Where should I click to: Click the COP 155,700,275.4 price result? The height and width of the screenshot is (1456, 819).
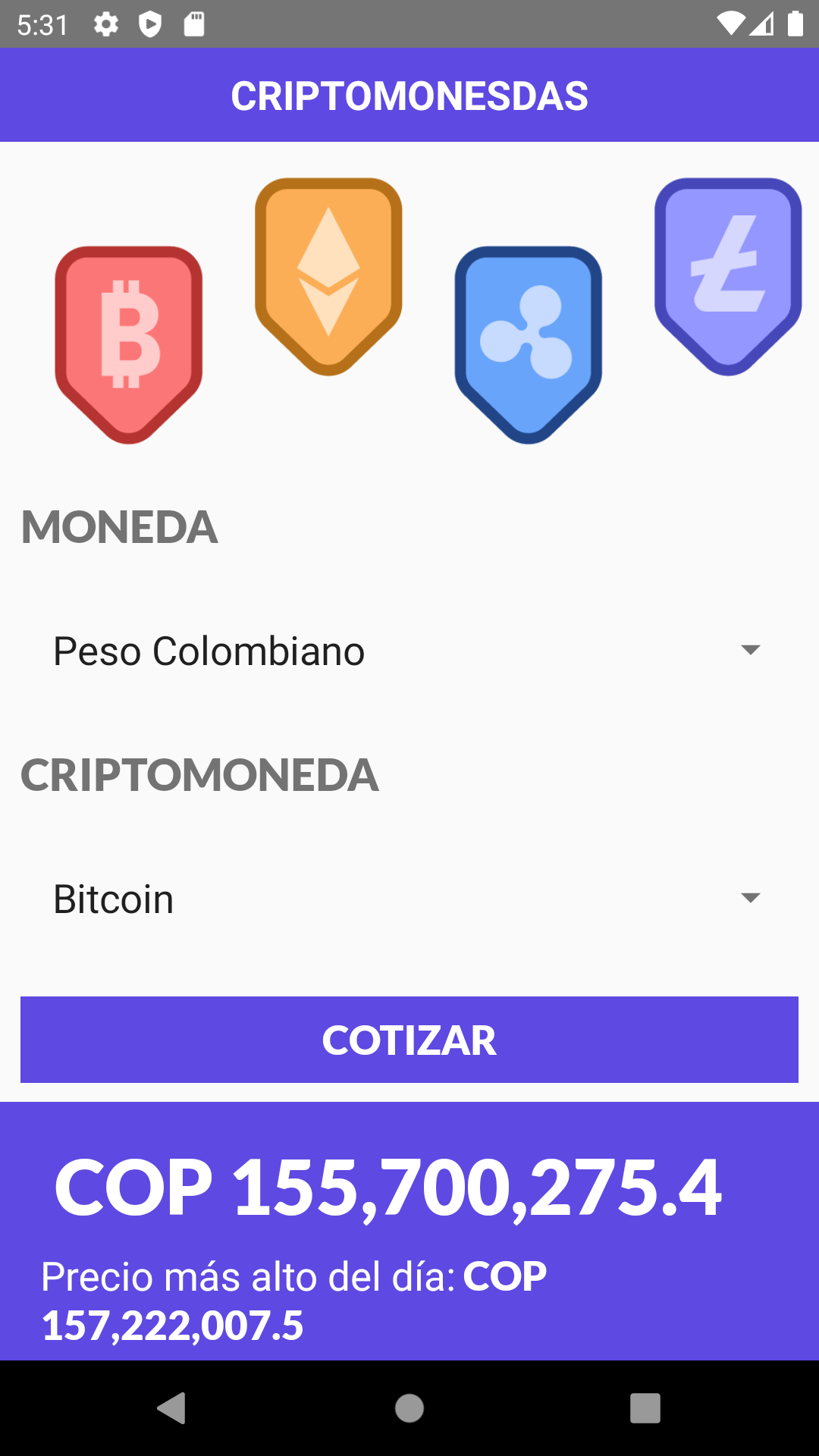pyautogui.click(x=409, y=1189)
